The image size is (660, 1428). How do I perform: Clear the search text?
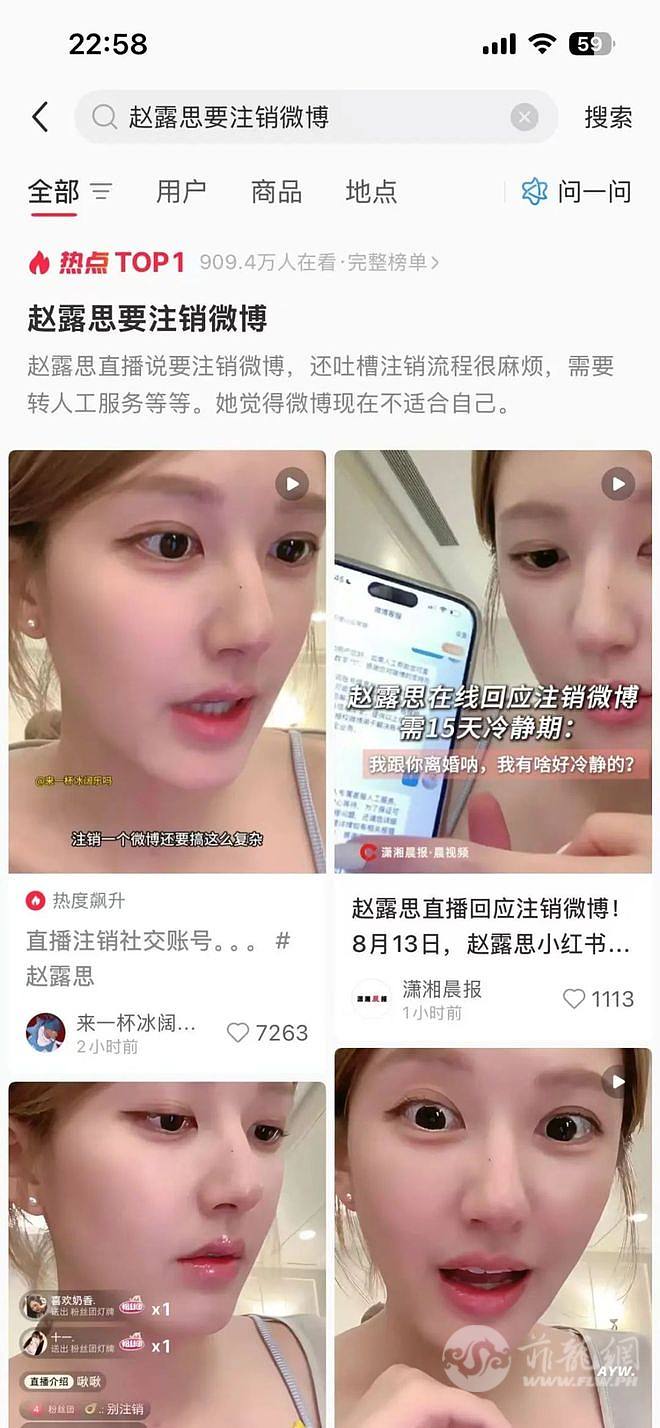tap(524, 117)
